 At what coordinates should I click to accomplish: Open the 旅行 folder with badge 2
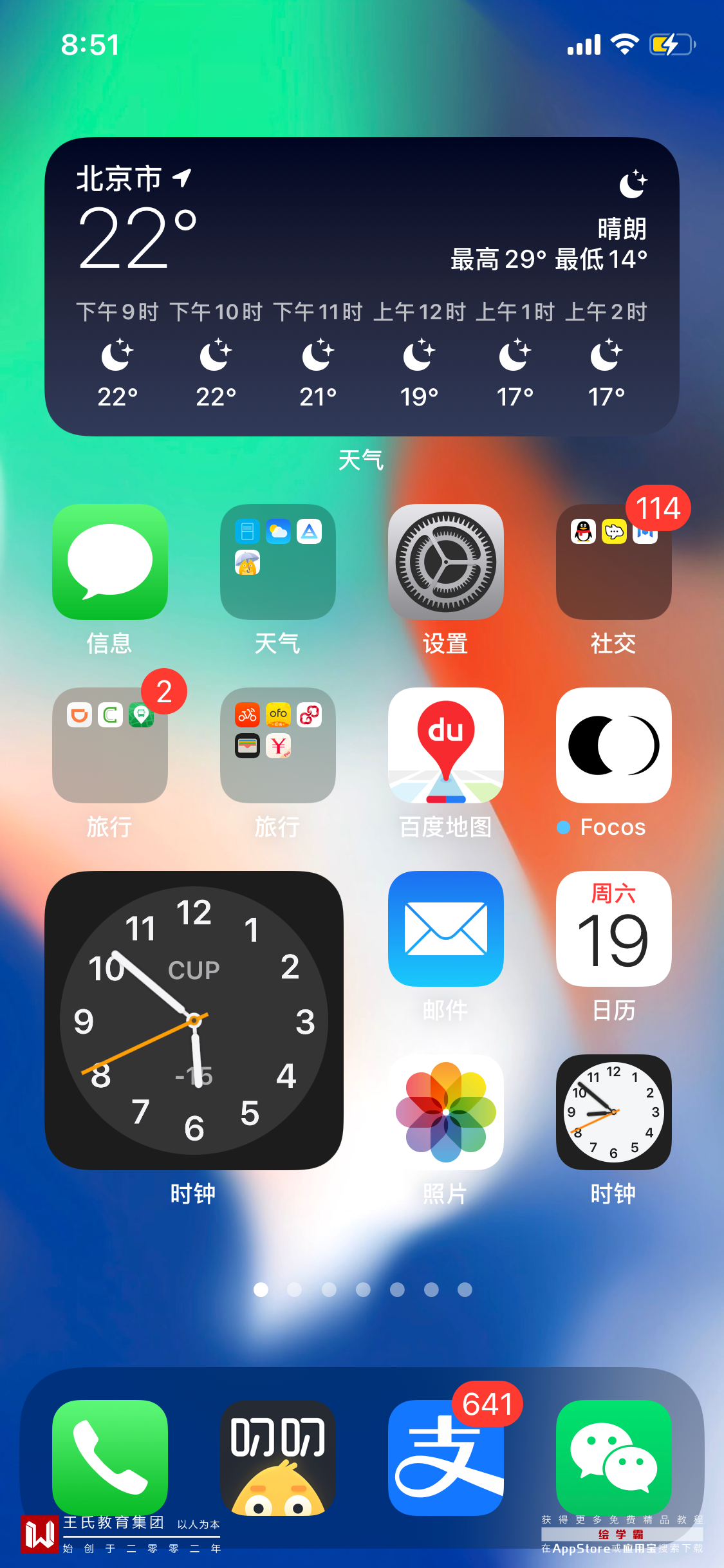click(110, 745)
